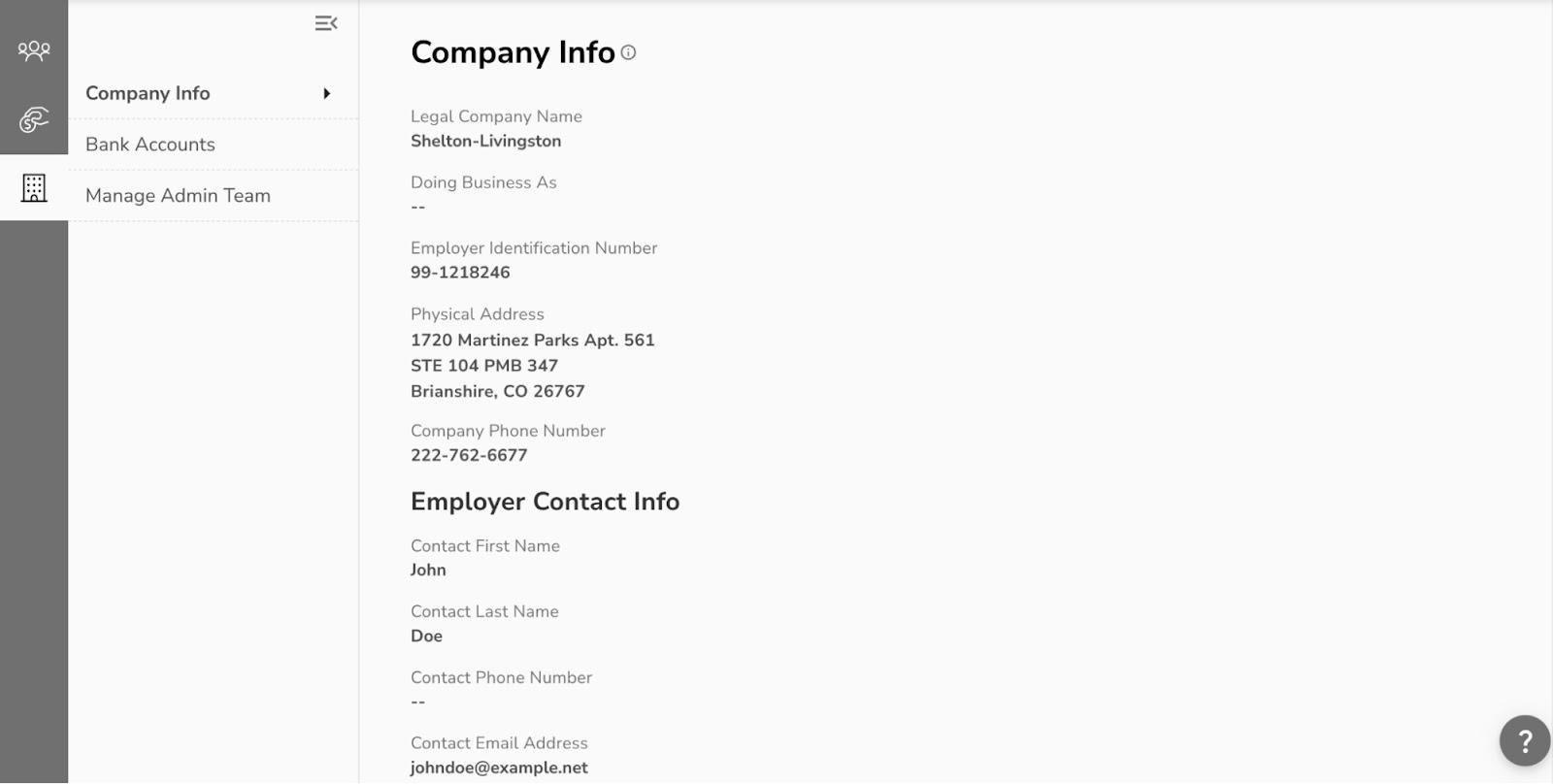Collapse the side menu

point(326,23)
